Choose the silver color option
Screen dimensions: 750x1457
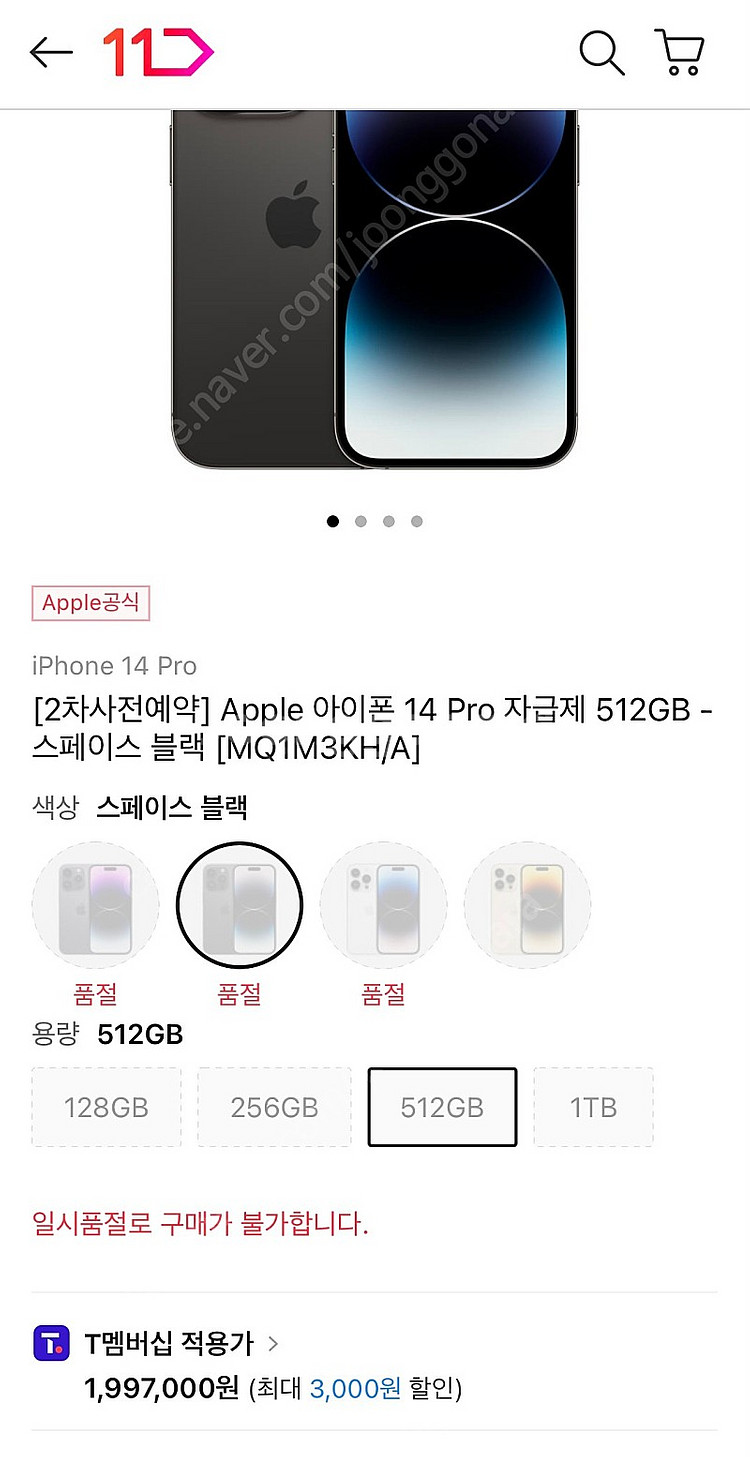[383, 905]
